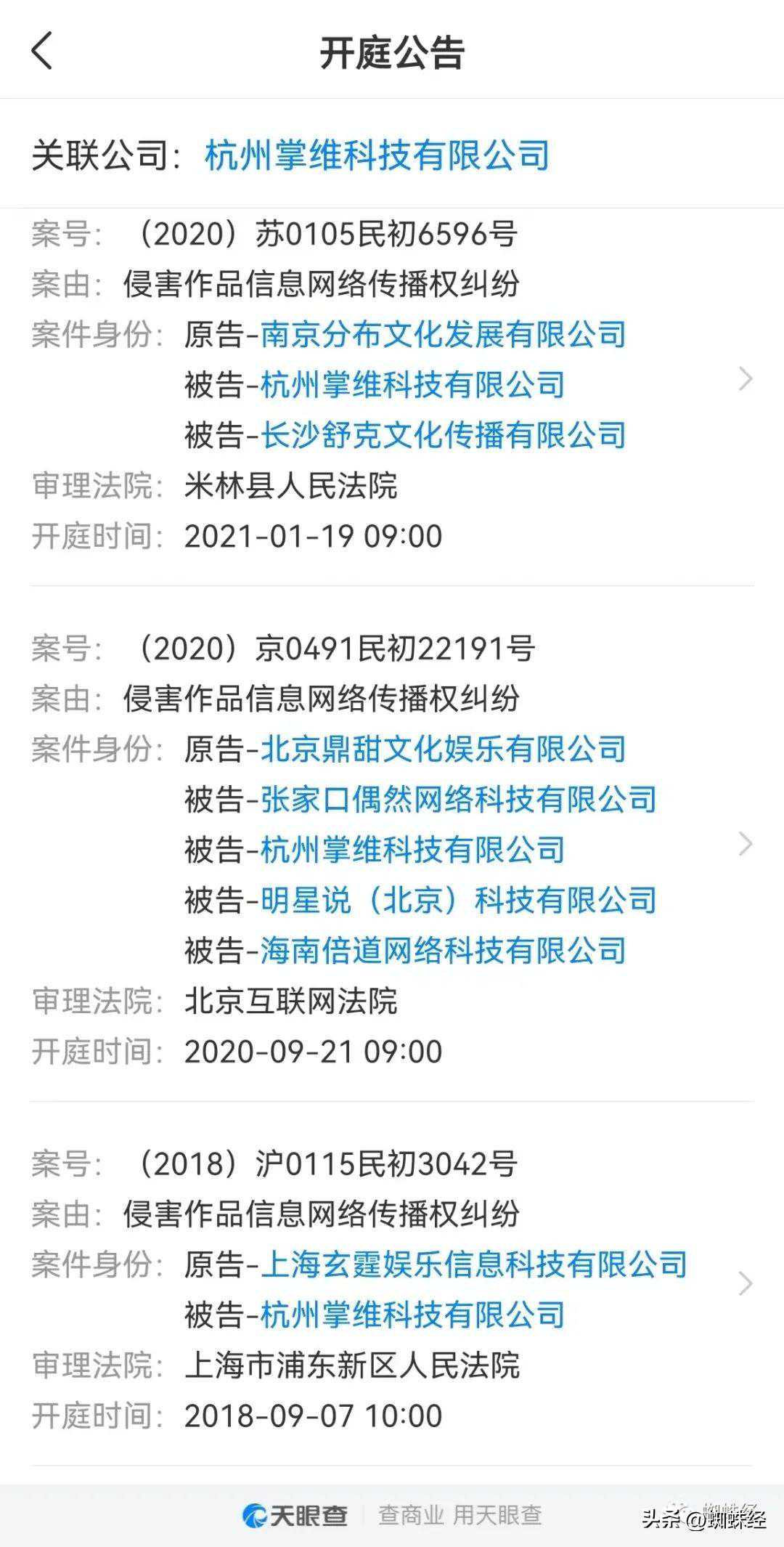Open plaintiff 上海玄霆娱乐信息科技有限公司

pyautogui.click(x=473, y=1264)
